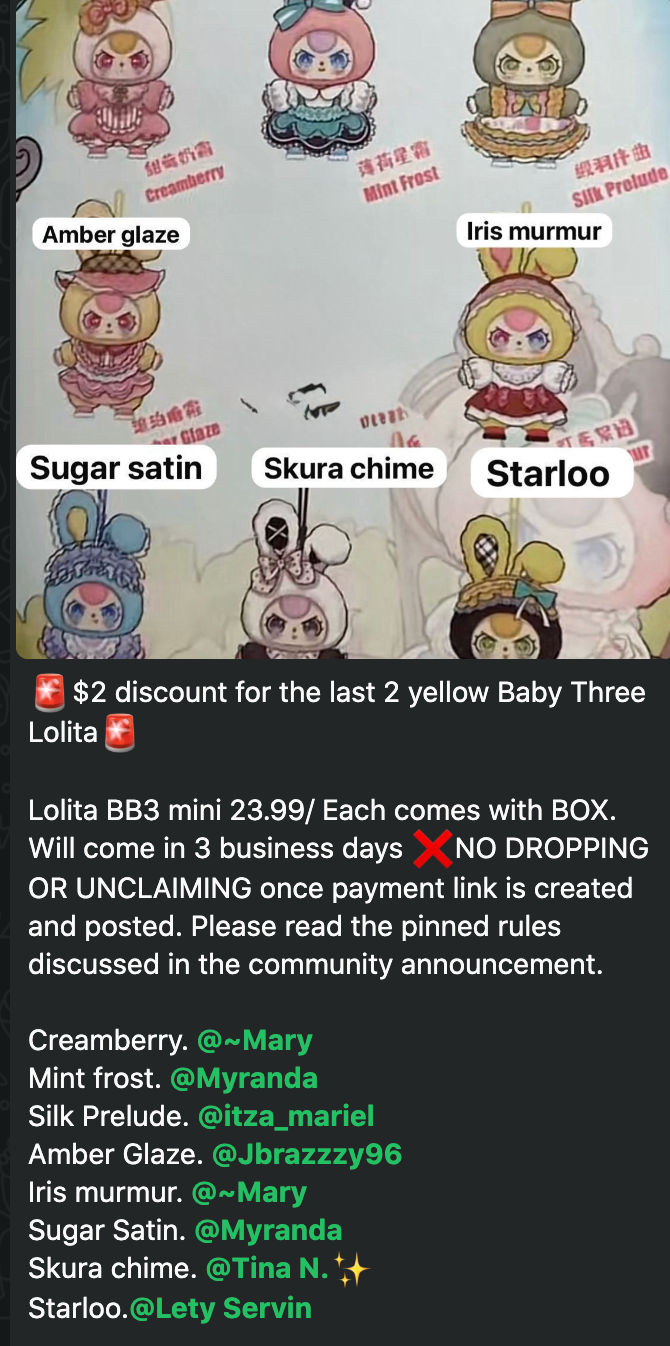
Task: Open the @Lety Servin mention
Action: (x=221, y=1307)
